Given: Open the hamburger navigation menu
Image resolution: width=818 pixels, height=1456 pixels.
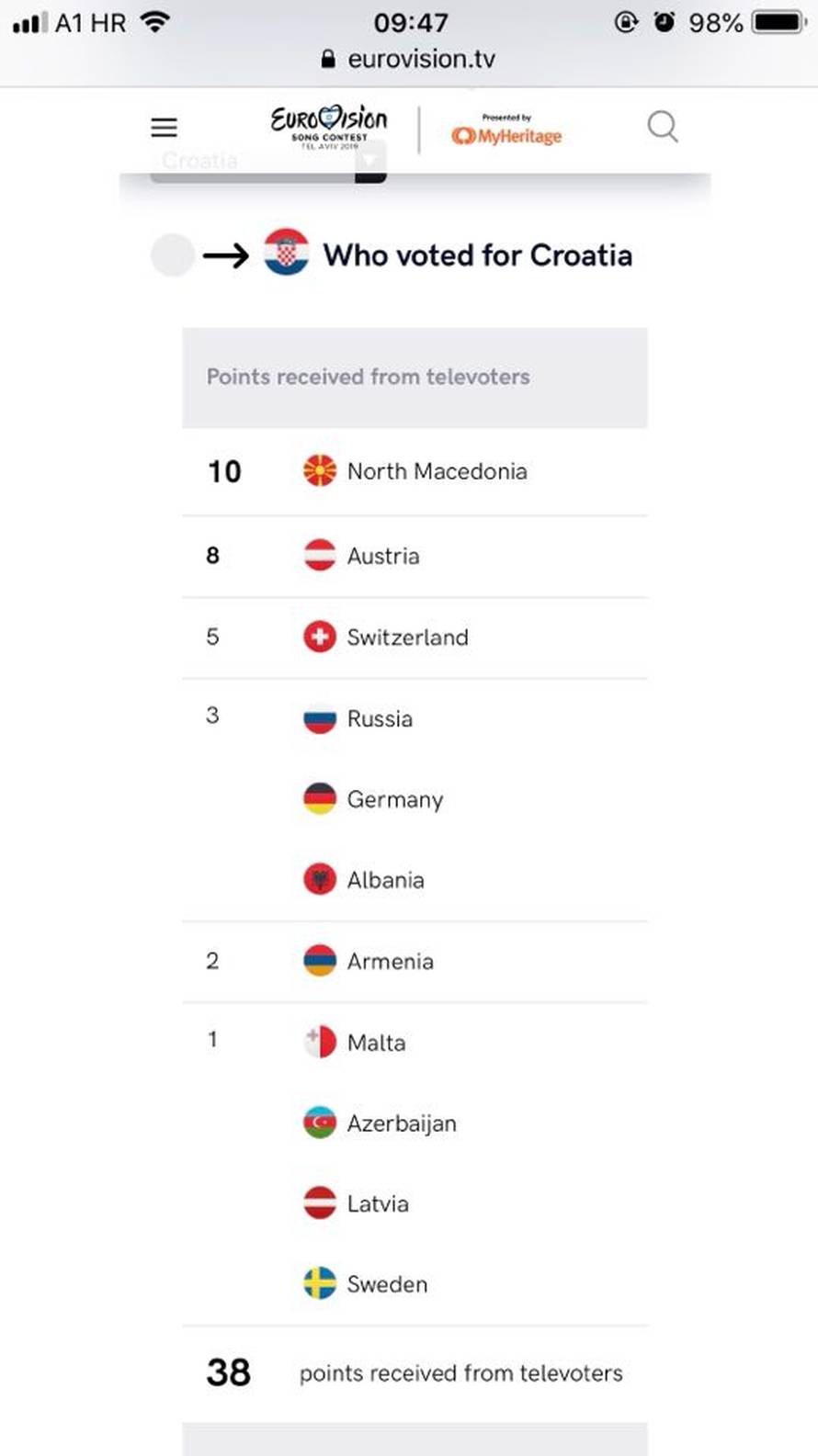Looking at the screenshot, I should (164, 127).
